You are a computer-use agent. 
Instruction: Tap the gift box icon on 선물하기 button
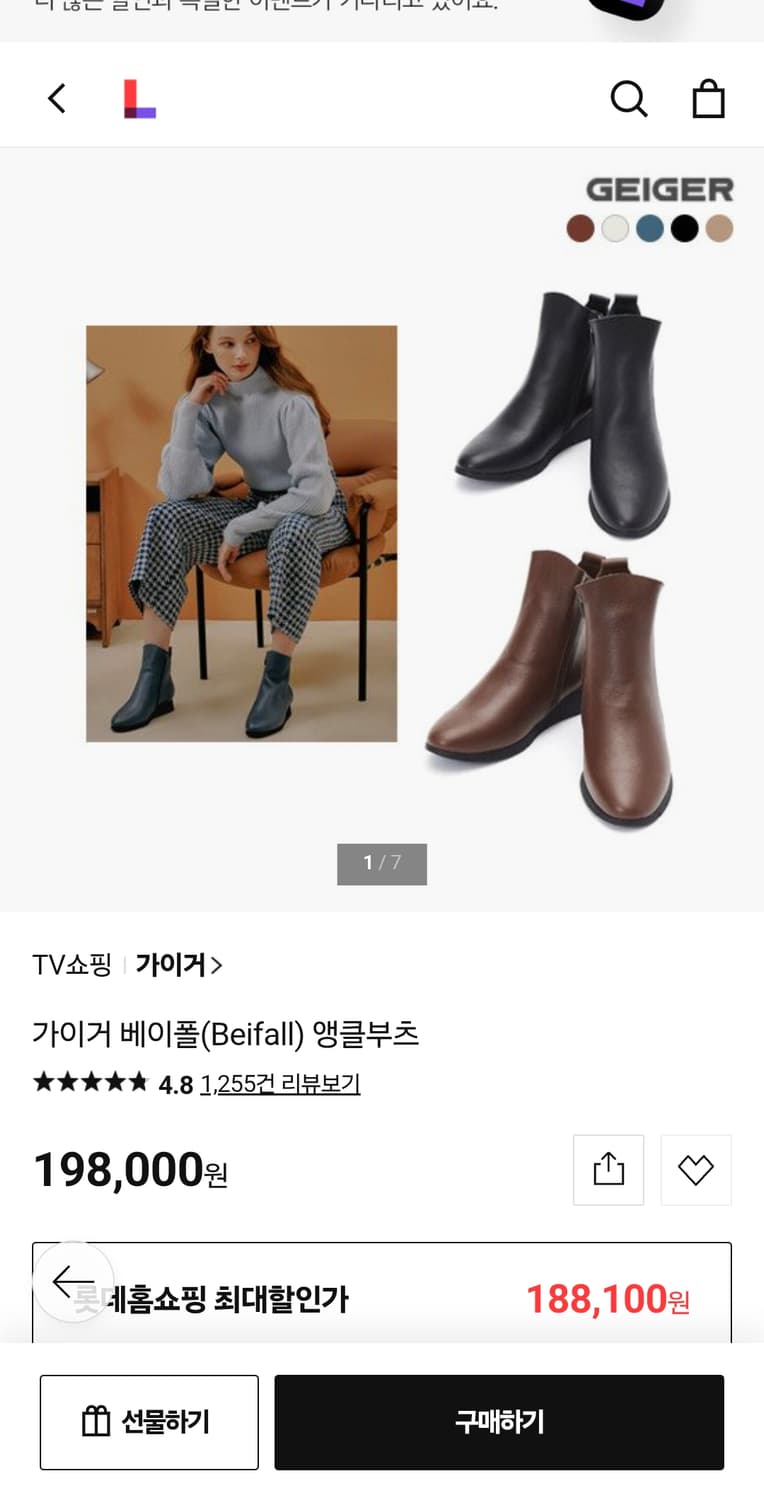click(96, 1421)
